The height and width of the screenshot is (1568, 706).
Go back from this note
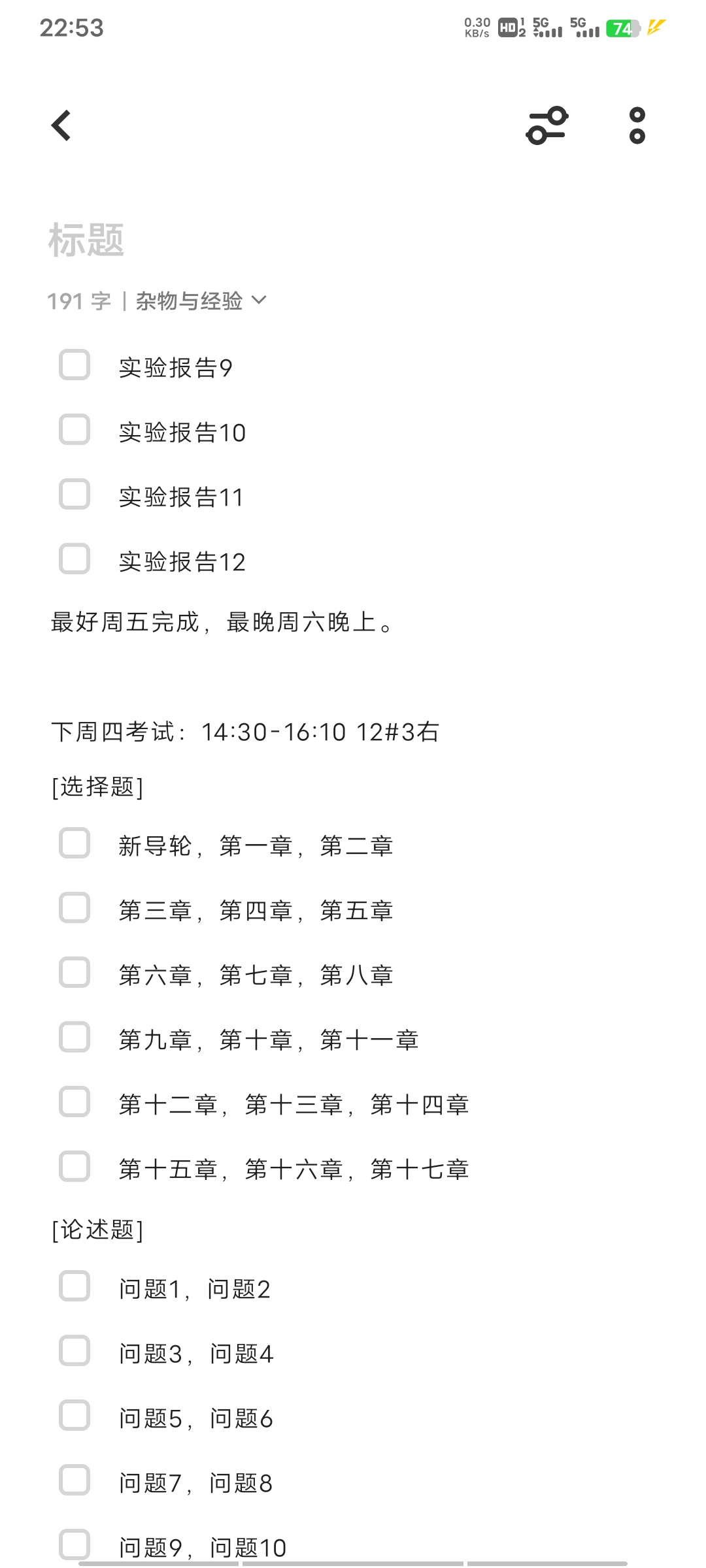pos(61,125)
